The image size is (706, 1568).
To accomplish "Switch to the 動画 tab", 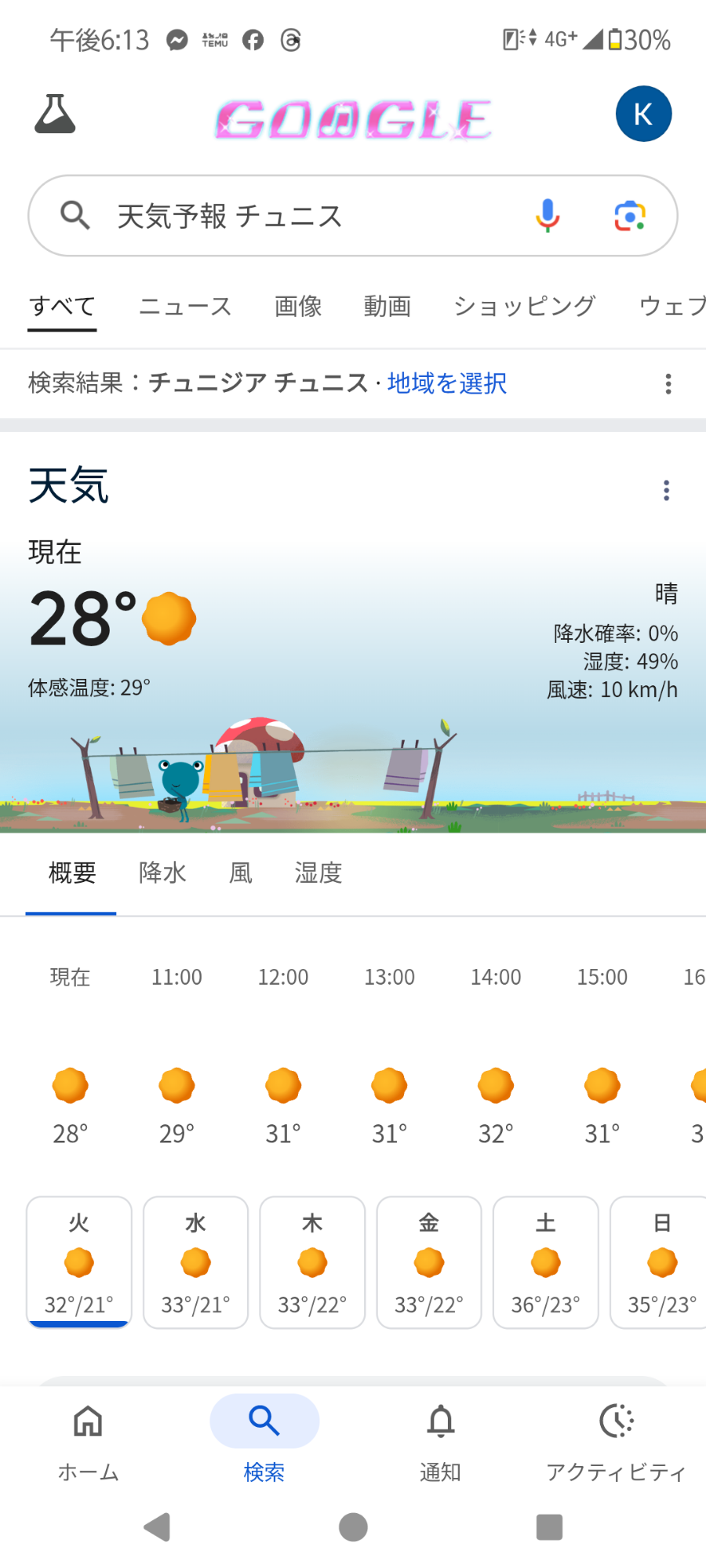I will coord(387,306).
